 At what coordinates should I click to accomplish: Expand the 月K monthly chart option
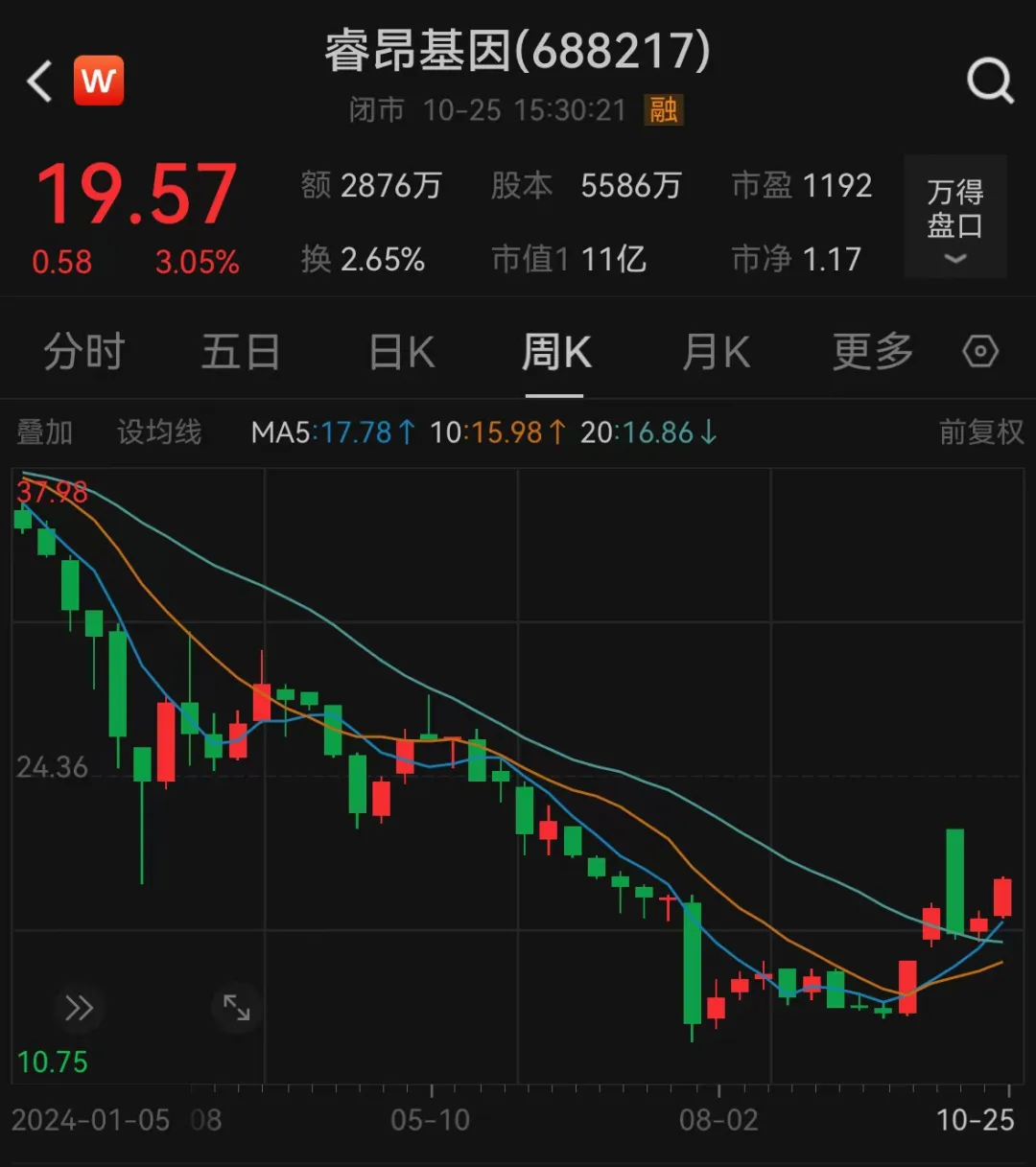(715, 352)
